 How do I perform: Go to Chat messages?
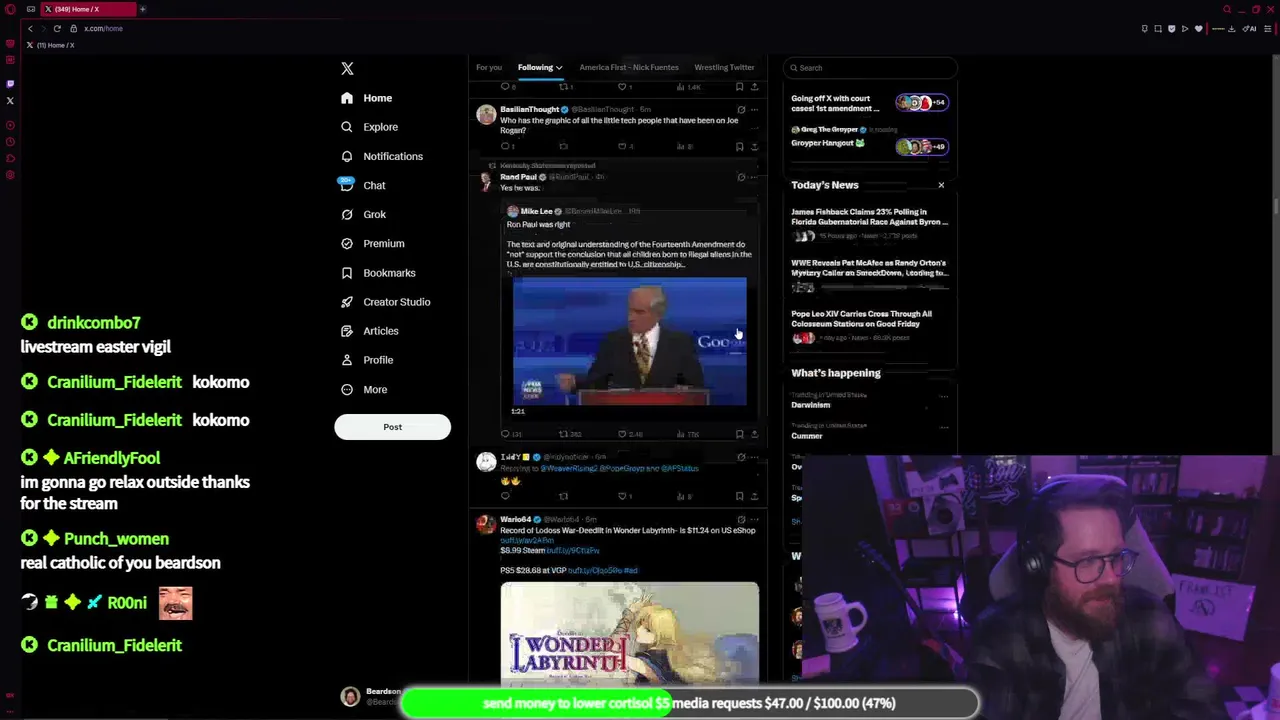click(374, 185)
